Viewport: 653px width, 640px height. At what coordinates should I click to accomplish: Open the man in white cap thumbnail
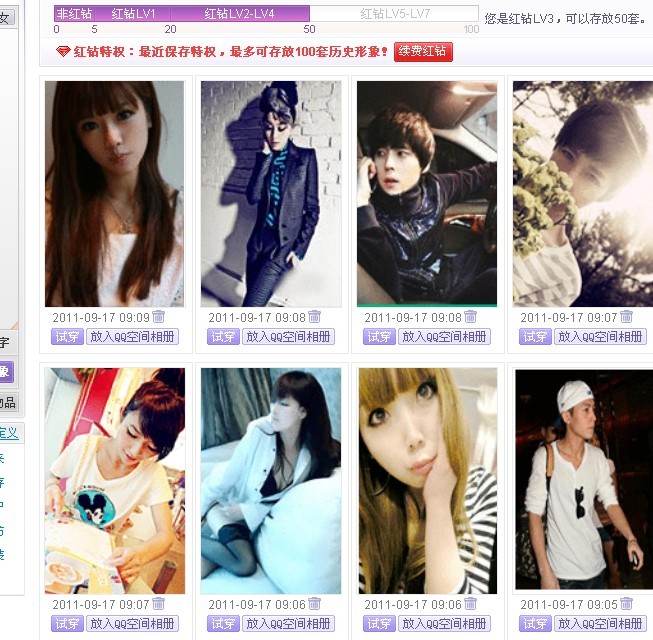click(x=583, y=480)
